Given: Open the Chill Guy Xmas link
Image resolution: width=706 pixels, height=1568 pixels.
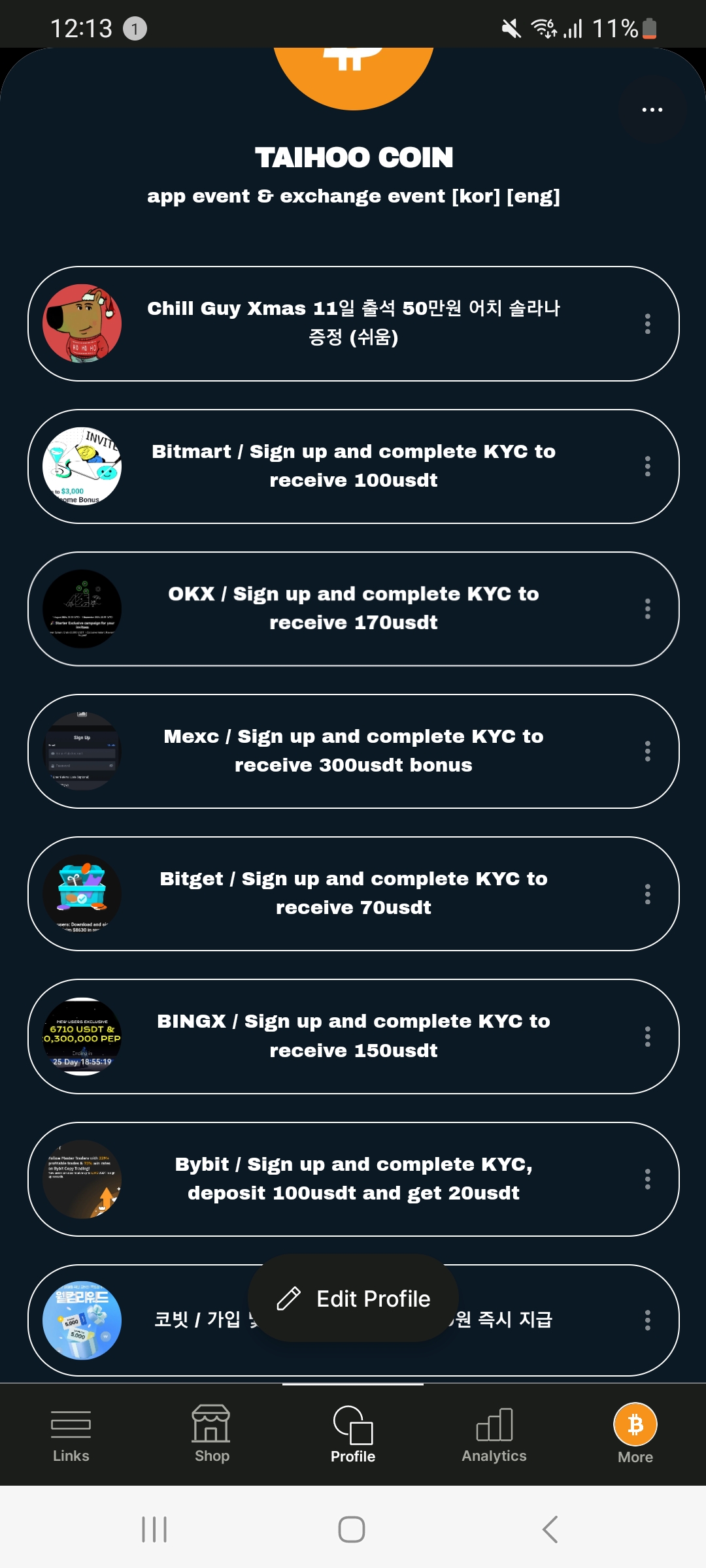Looking at the screenshot, I should pos(353,323).
